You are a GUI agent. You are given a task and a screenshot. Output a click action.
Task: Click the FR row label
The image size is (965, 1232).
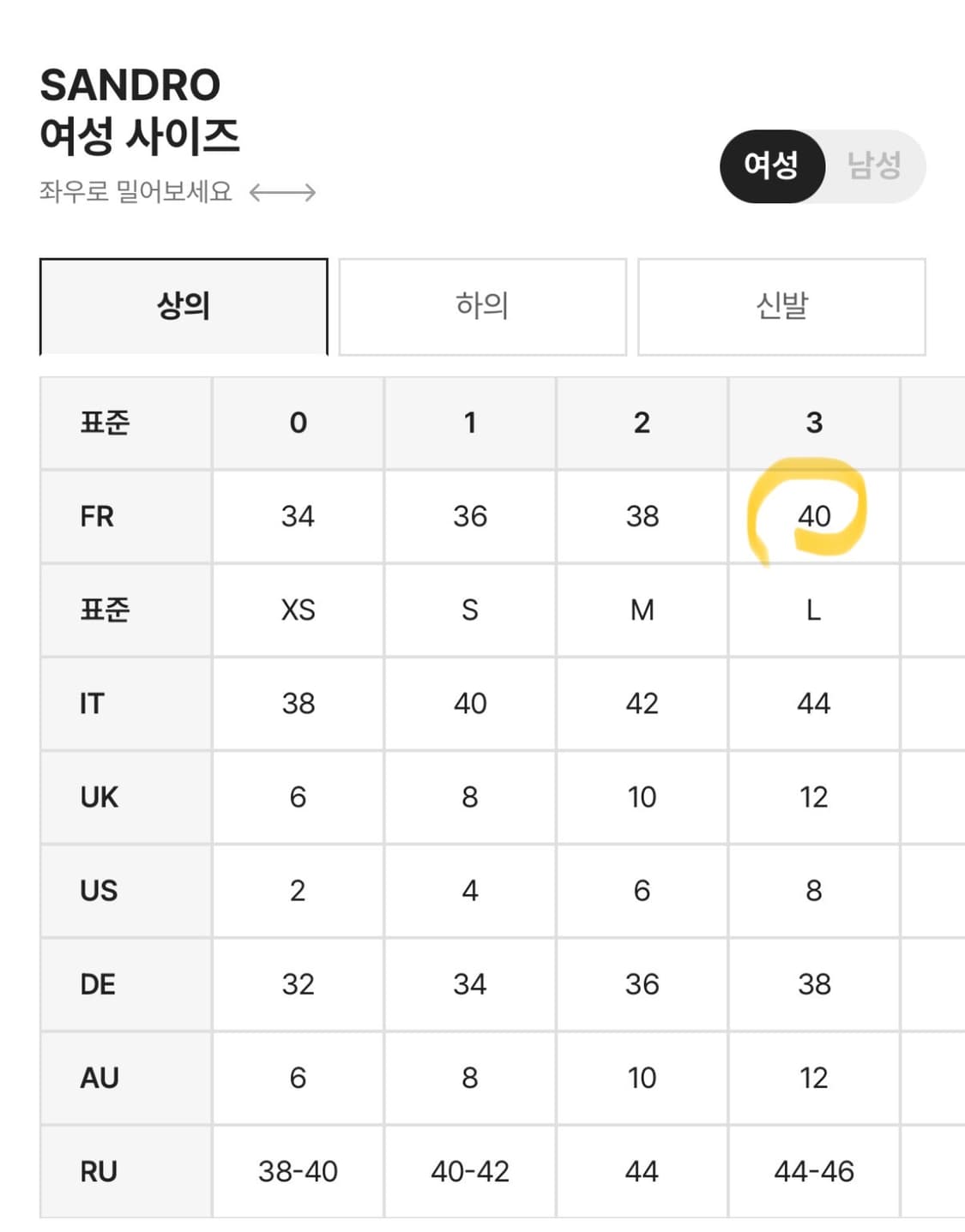coord(126,516)
